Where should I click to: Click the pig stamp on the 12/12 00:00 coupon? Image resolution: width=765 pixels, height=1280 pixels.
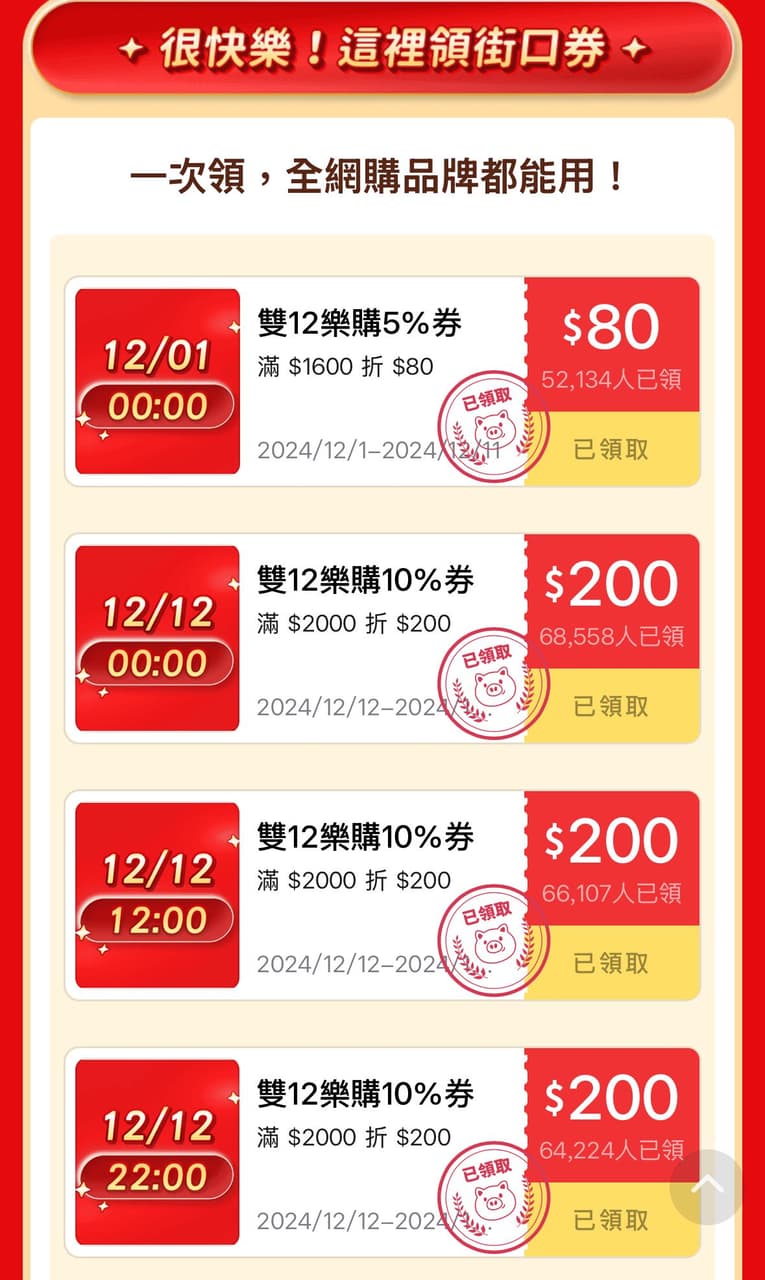(x=492, y=680)
